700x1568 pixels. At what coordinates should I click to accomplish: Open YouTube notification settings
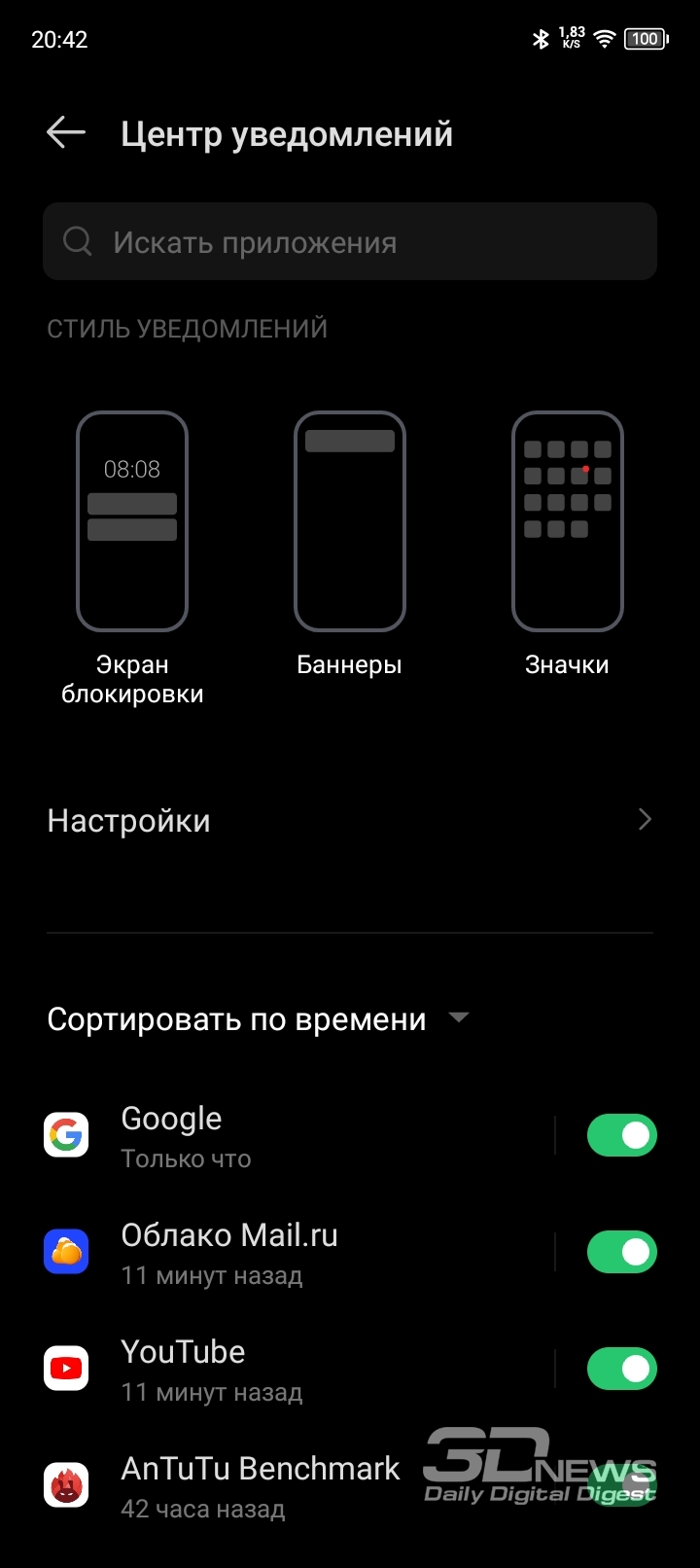tap(292, 1369)
